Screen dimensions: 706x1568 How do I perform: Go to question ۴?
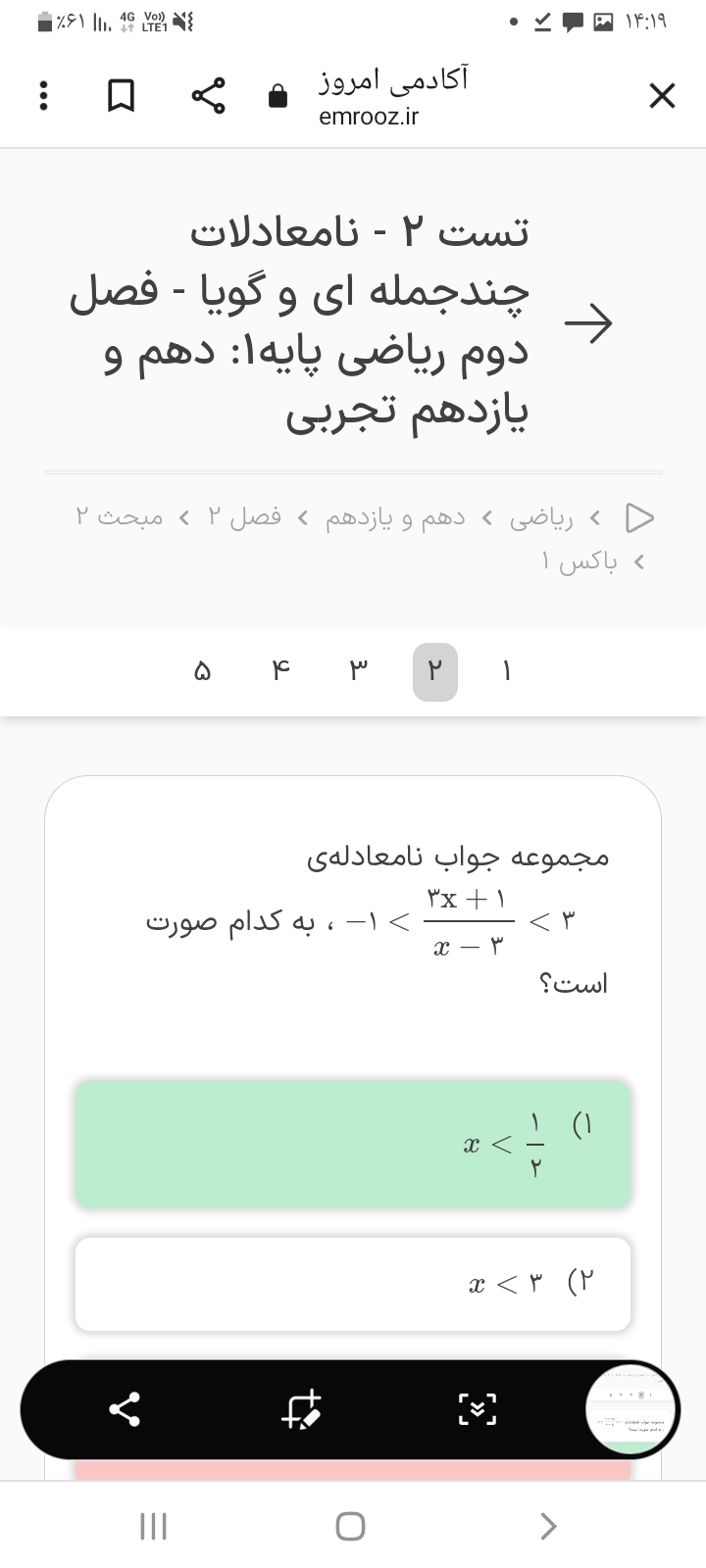[280, 672]
